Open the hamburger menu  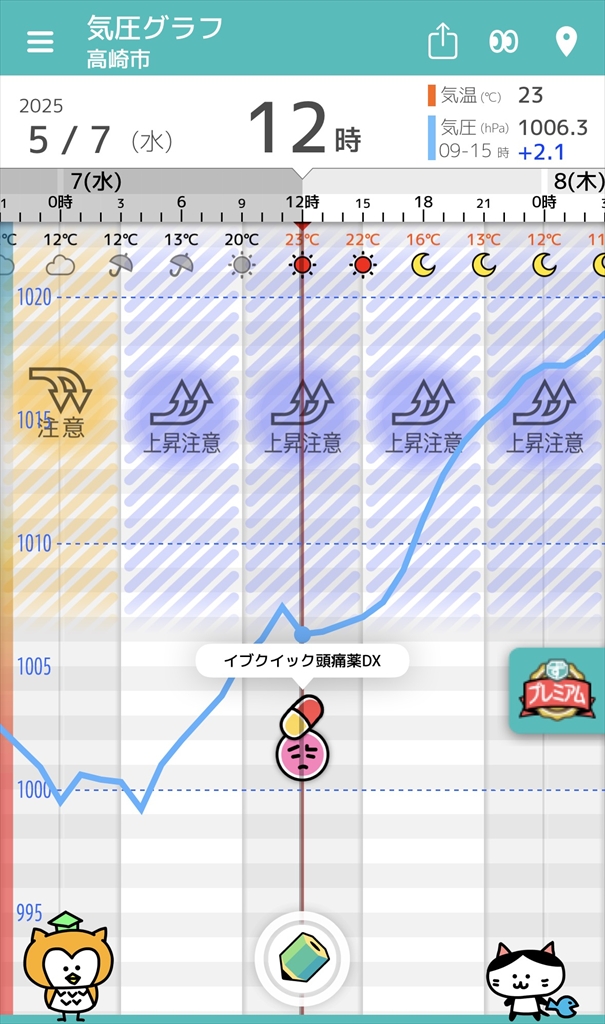click(40, 41)
